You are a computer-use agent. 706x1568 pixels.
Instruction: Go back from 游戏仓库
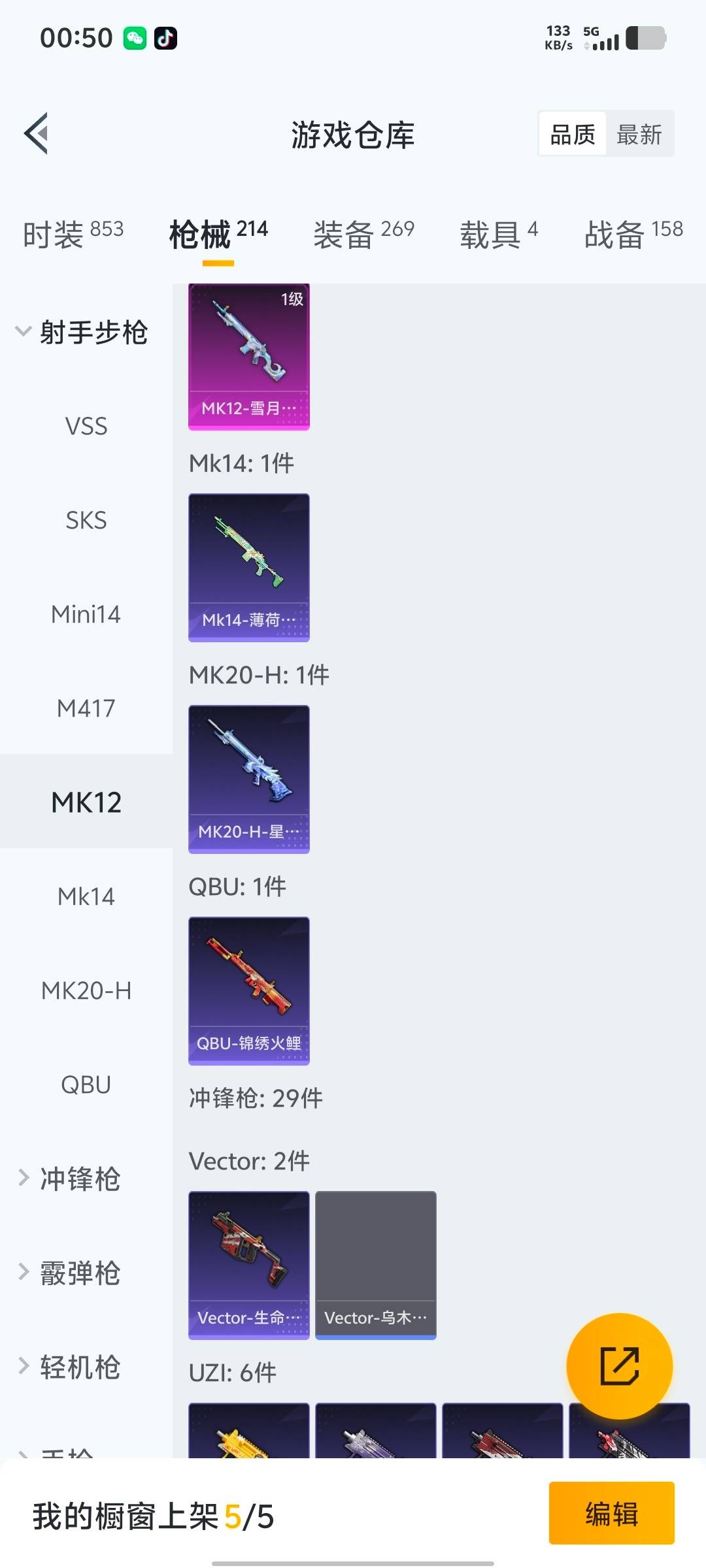coord(37,134)
